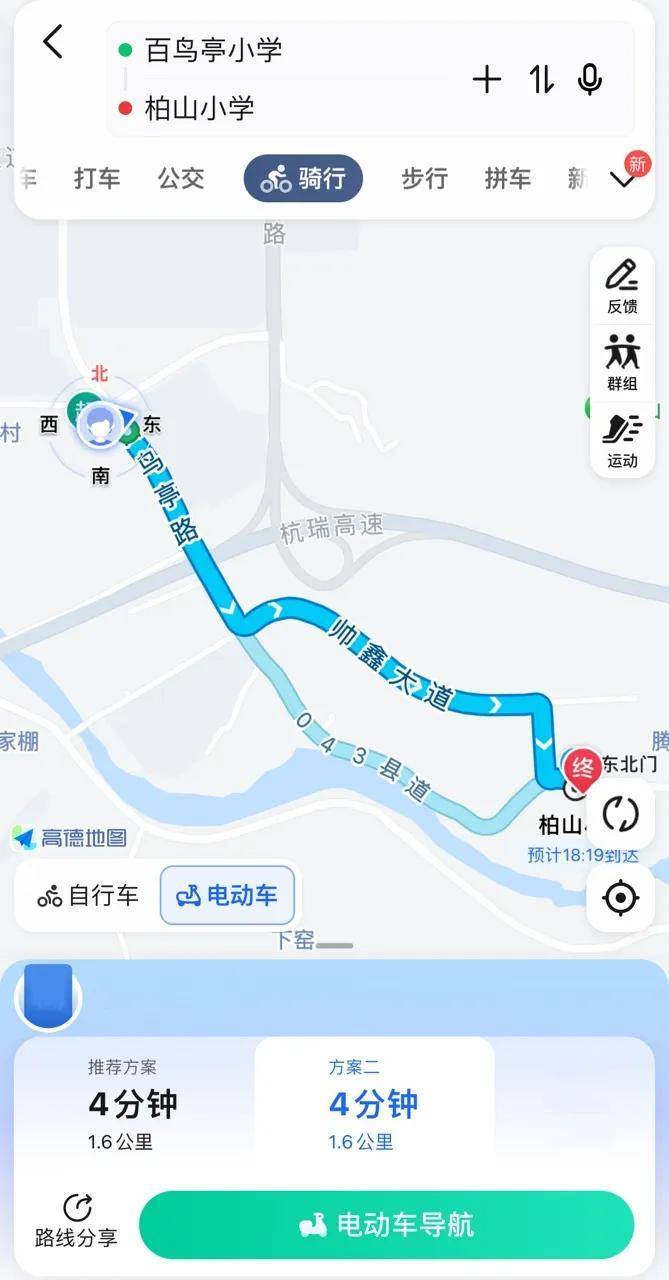Go back using the top-left arrow
Screen dimensions: 669x1280
point(53,42)
